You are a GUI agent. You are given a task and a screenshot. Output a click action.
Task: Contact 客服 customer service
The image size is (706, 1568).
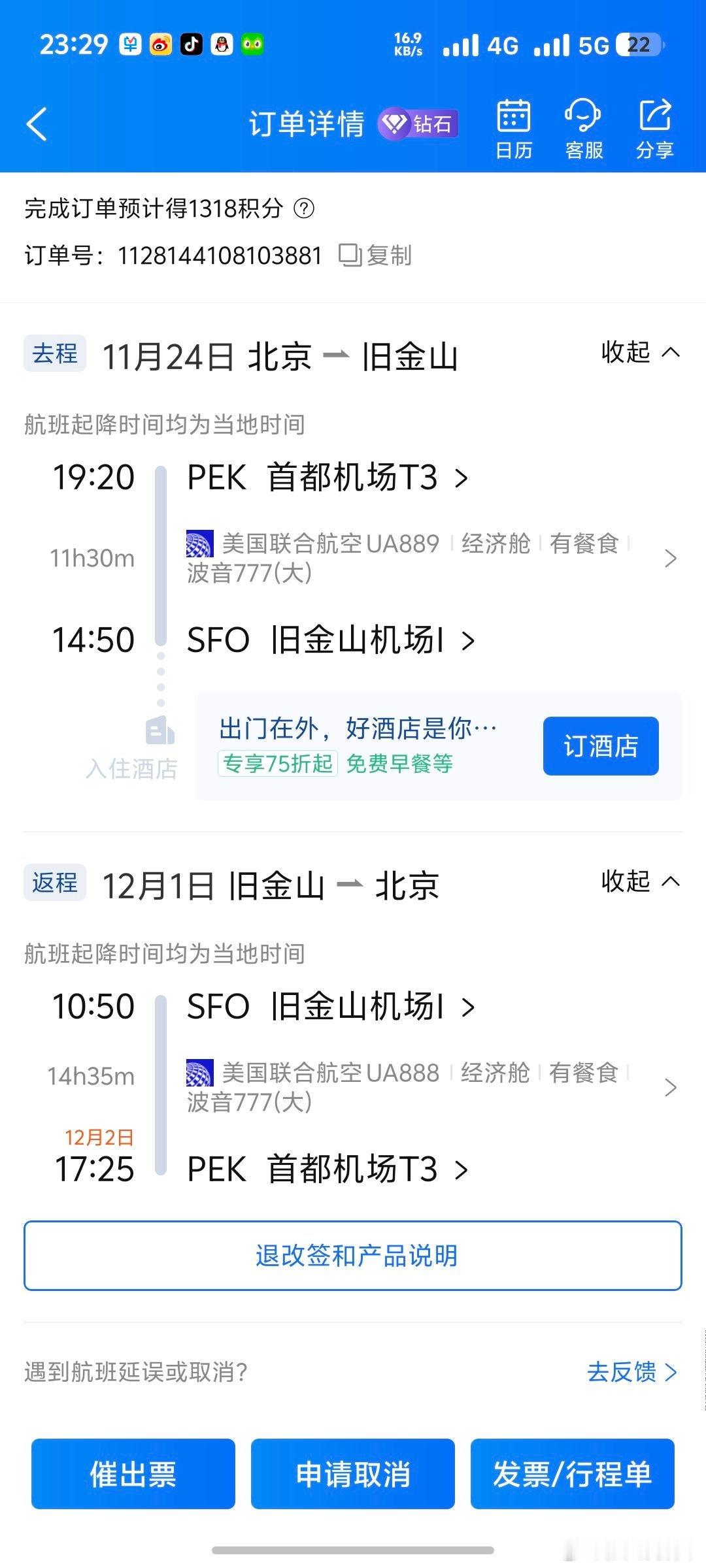point(584,129)
